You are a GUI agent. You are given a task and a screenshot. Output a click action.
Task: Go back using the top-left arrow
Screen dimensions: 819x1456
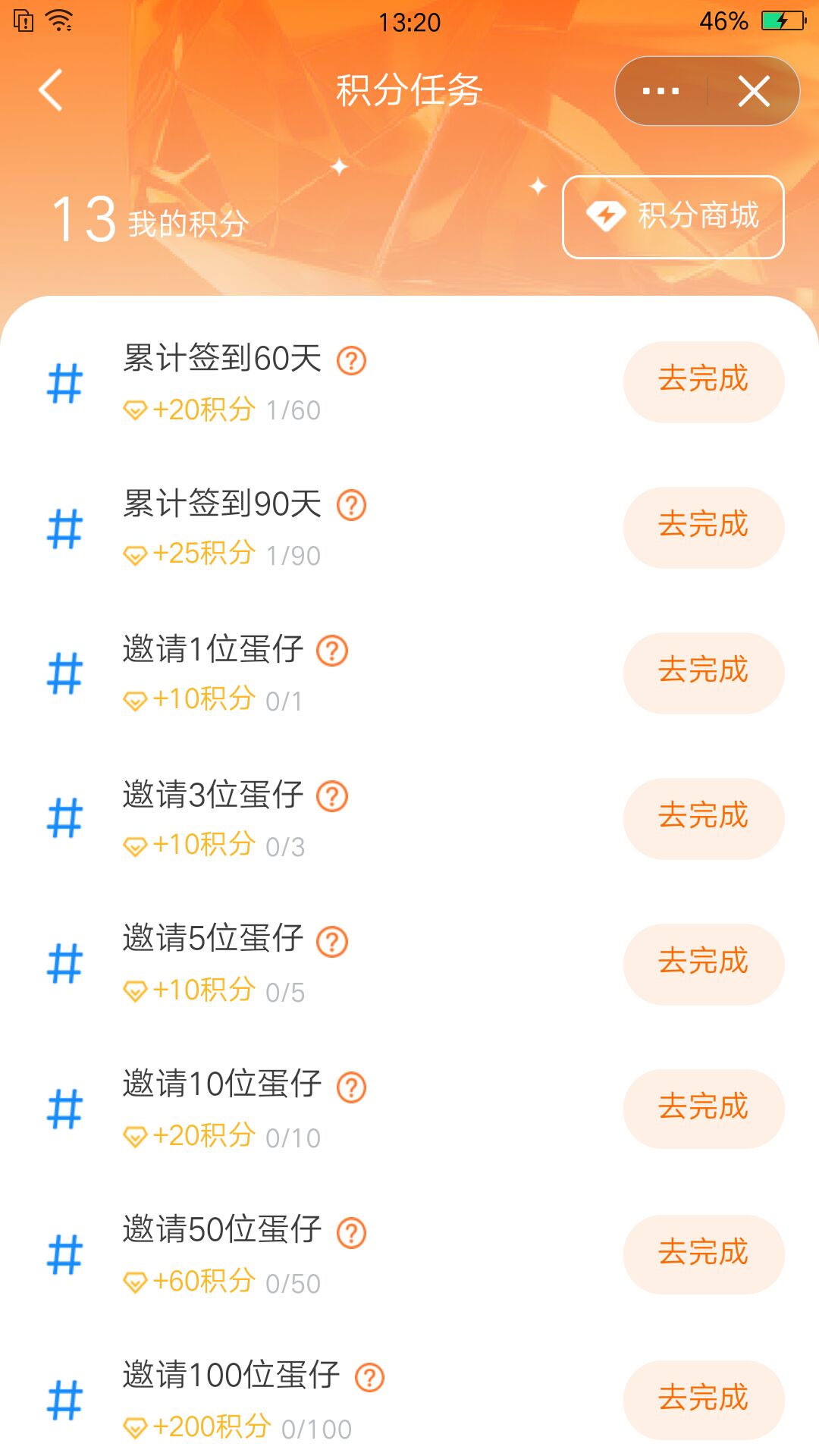pos(51,91)
